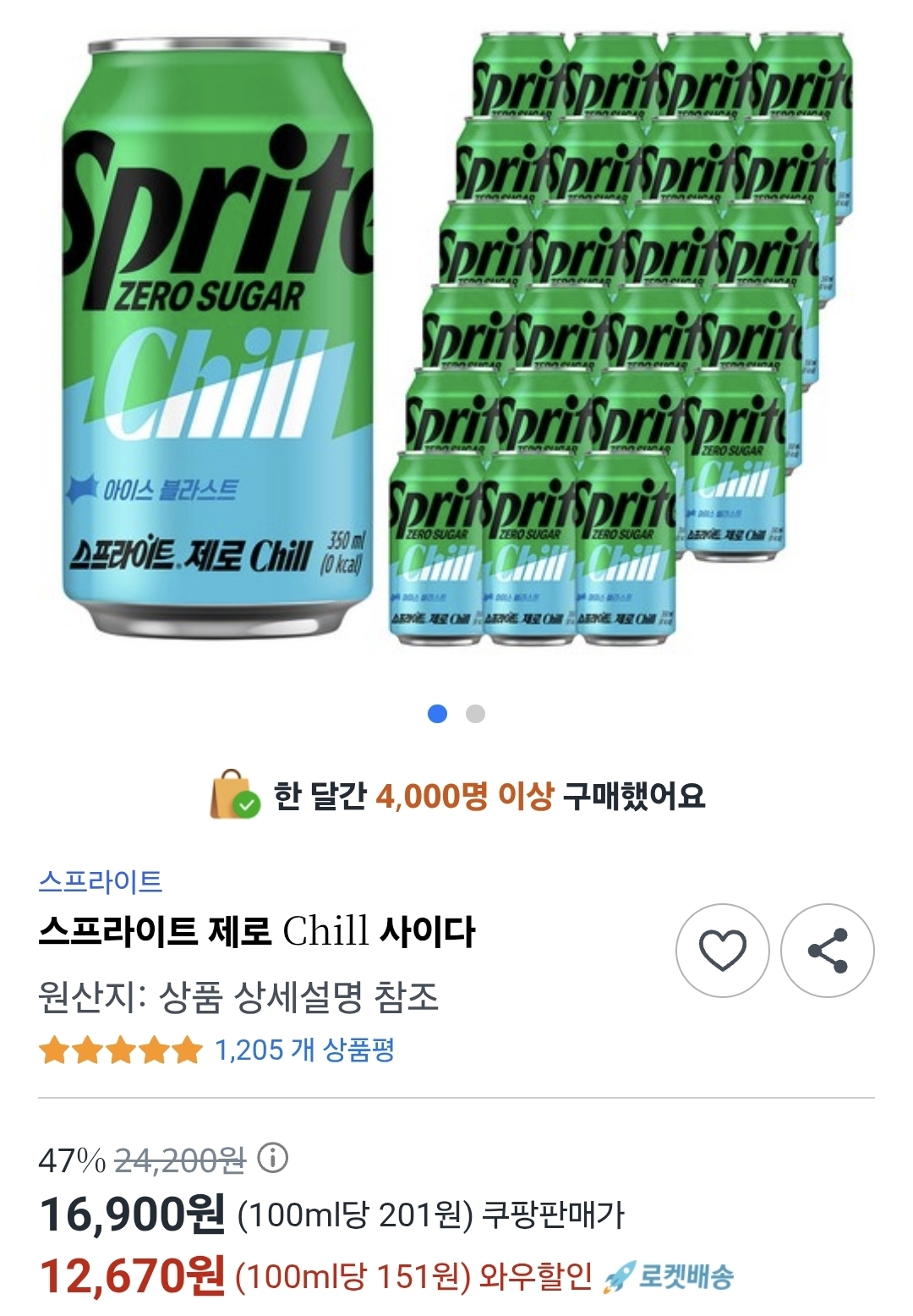Add this Sprite to wishlist with heart

[722, 951]
